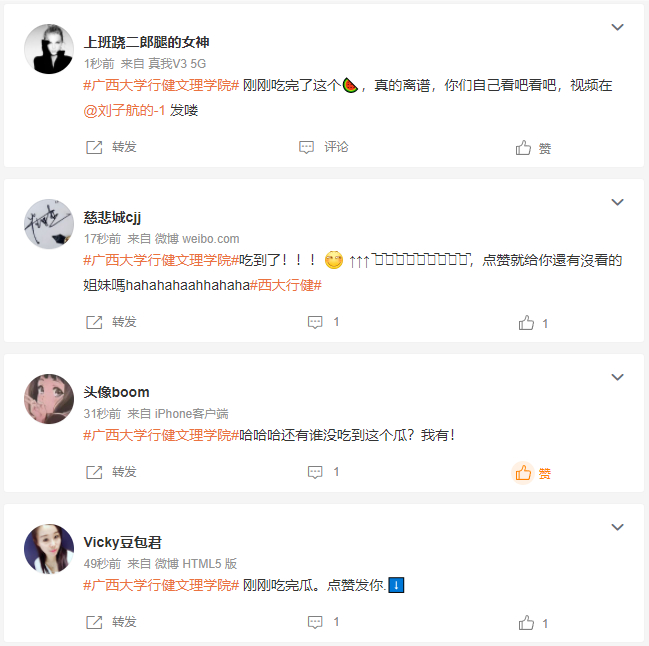Open 慈悲城cjj's profile avatar
This screenshot has height=646, width=649.
pos(48,224)
